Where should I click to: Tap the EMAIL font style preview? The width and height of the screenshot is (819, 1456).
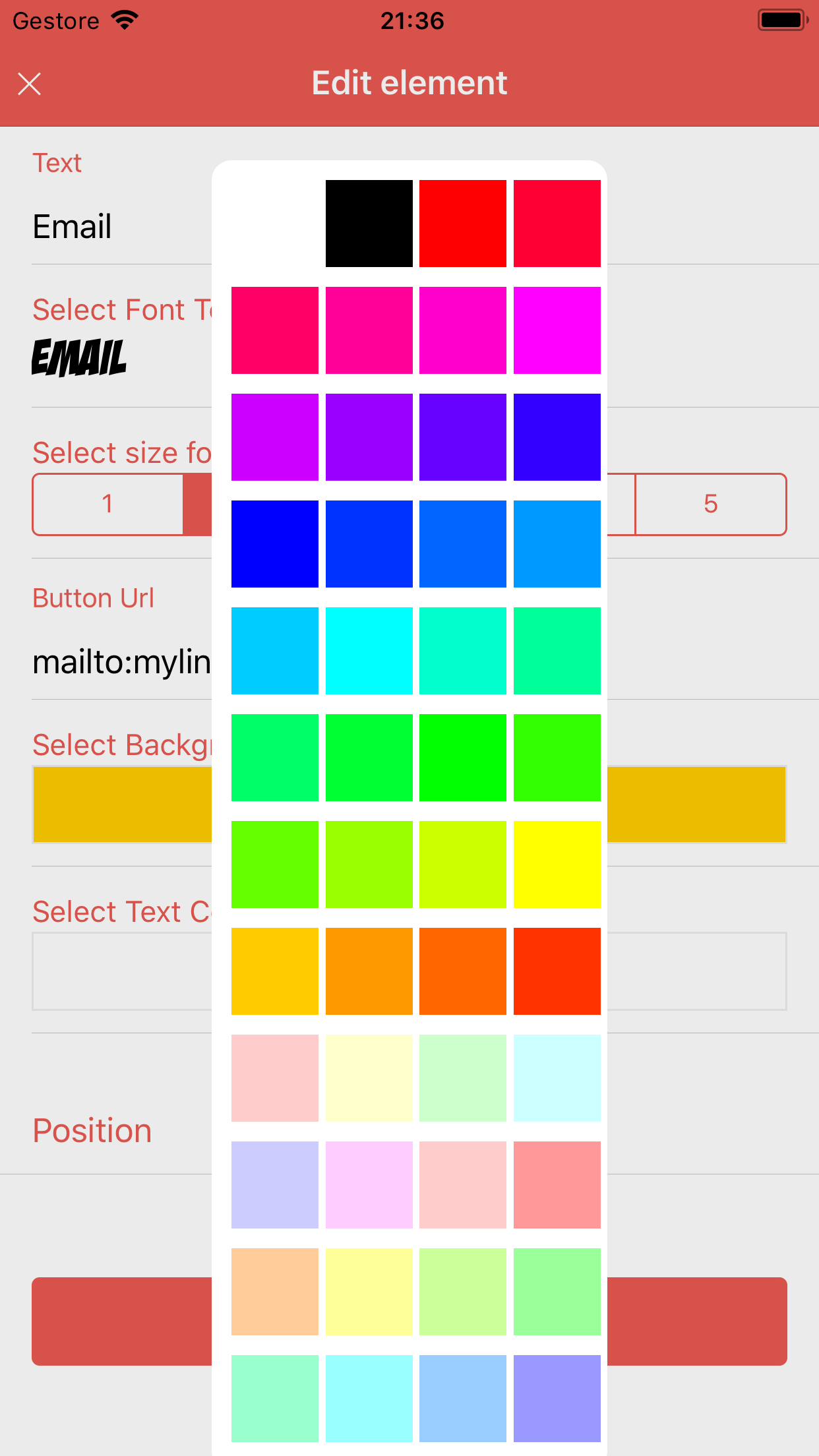79,358
